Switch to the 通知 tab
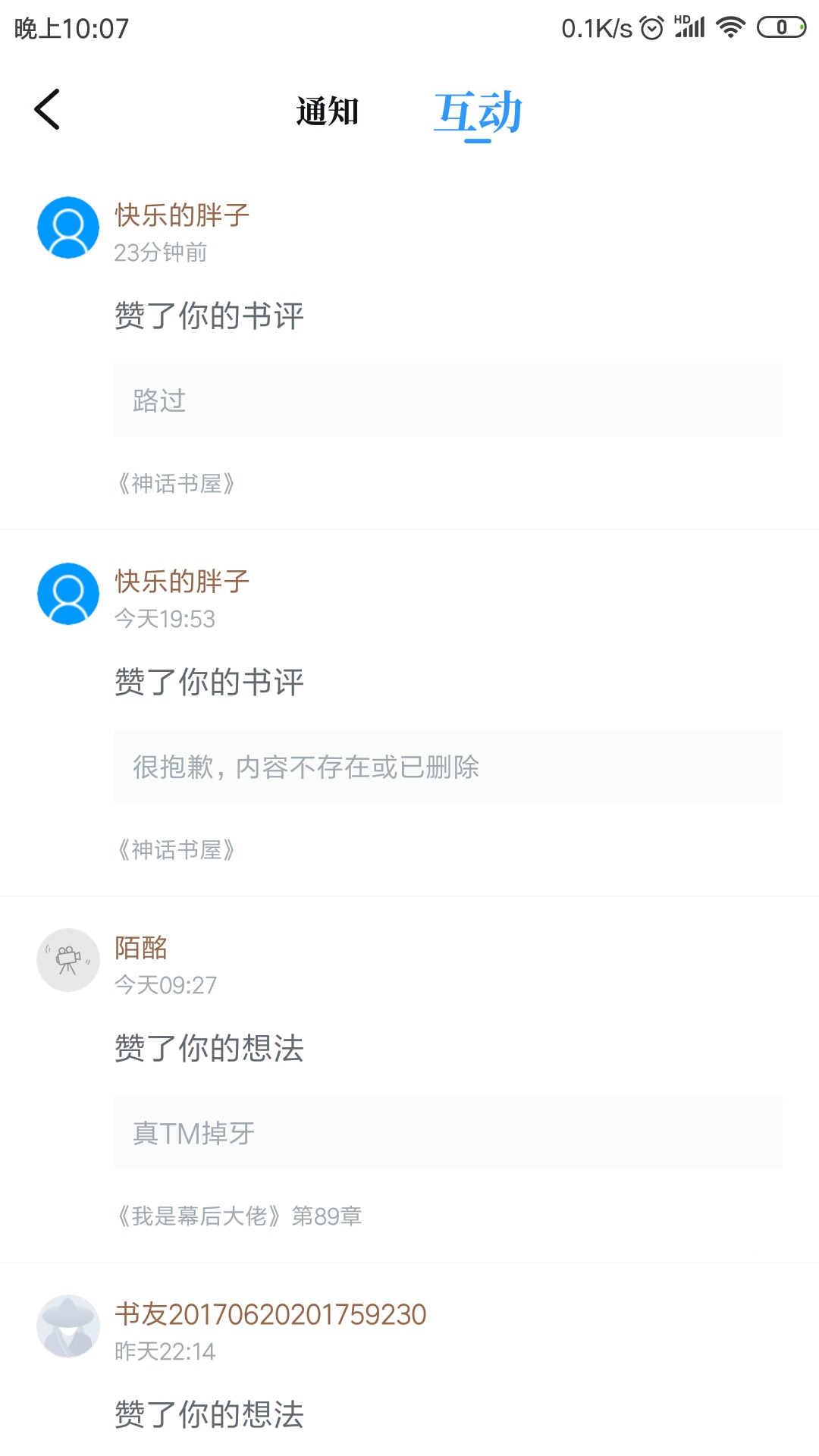The width and height of the screenshot is (819, 1456). tap(327, 111)
